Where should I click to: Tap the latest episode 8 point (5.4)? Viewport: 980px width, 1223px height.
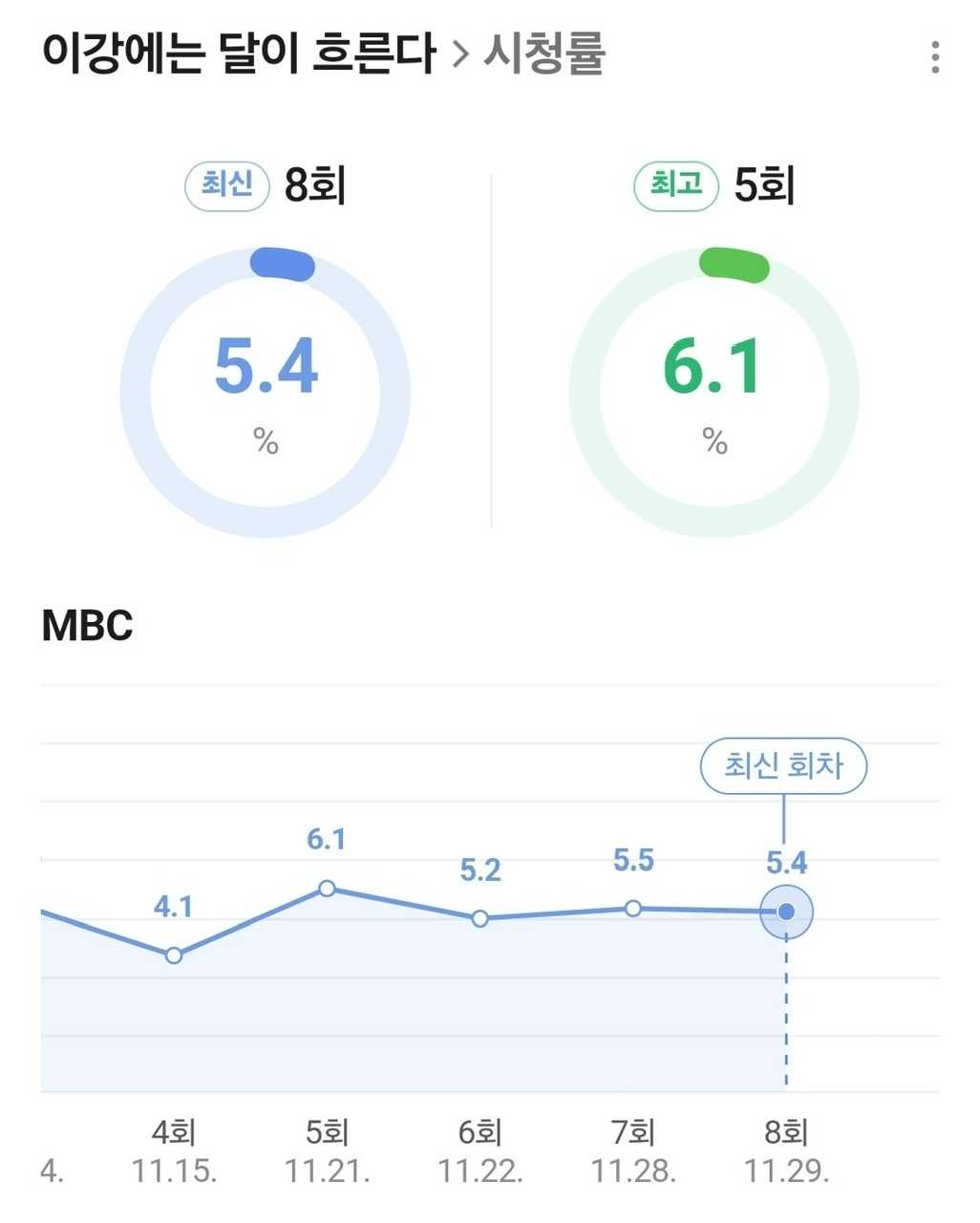click(x=786, y=912)
